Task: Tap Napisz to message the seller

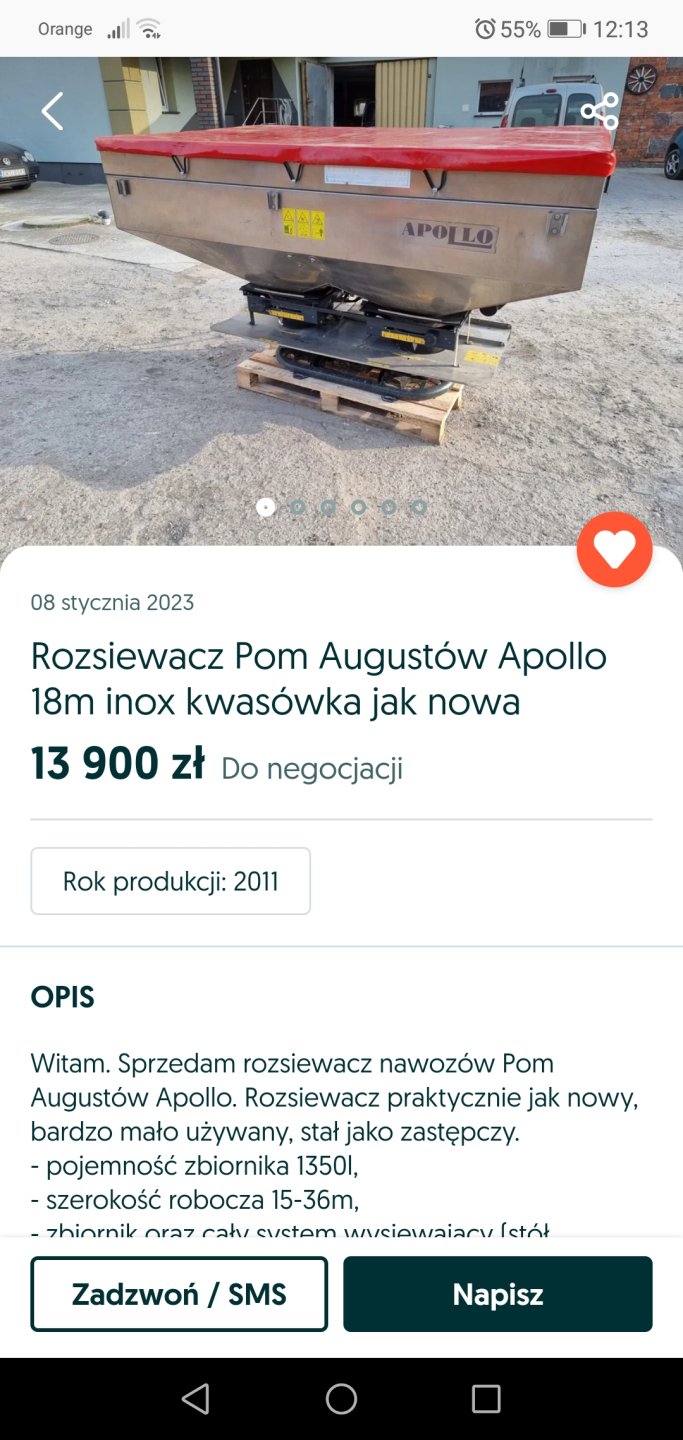Action: tap(497, 1294)
